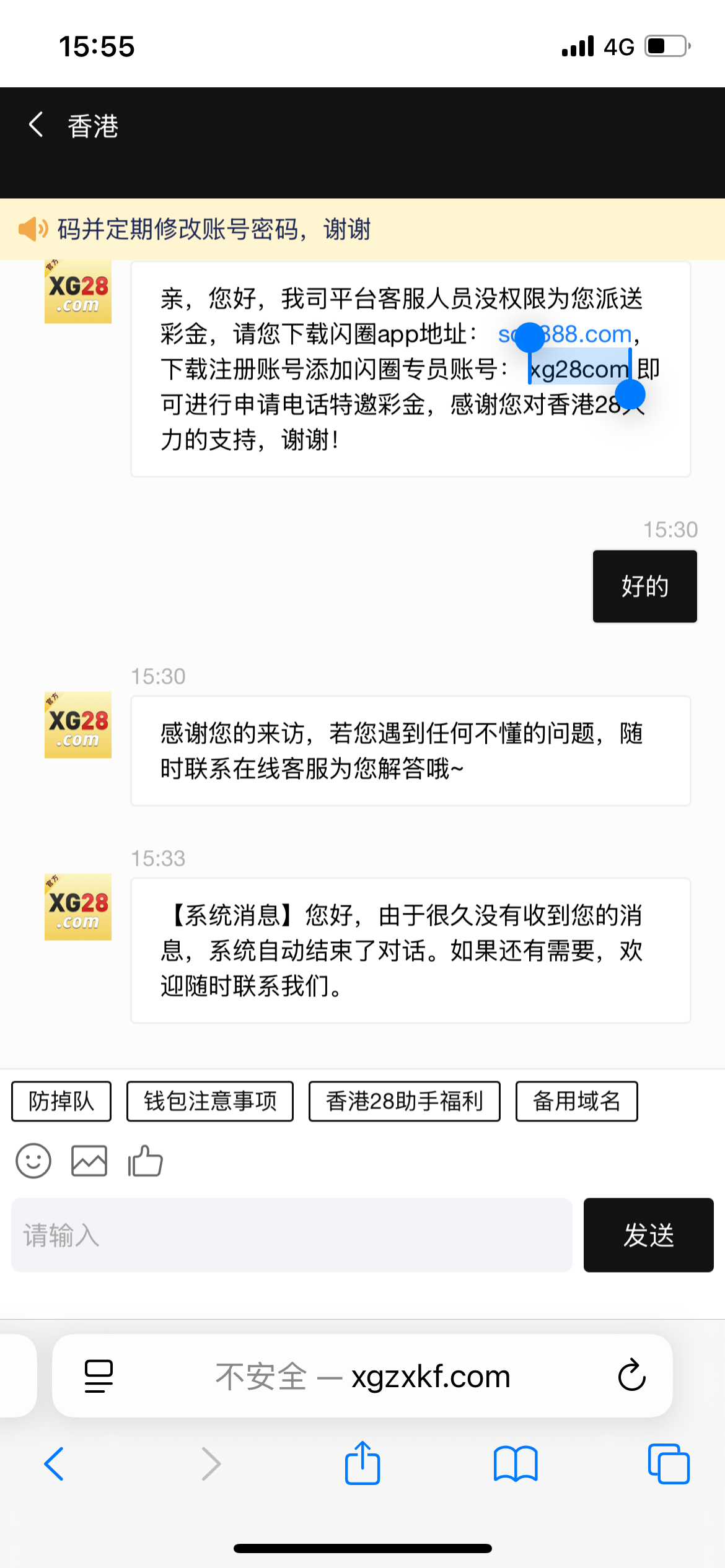This screenshot has height=1568, width=725.
Task: Select the 防掉队 quick reply
Action: pos(61,1101)
